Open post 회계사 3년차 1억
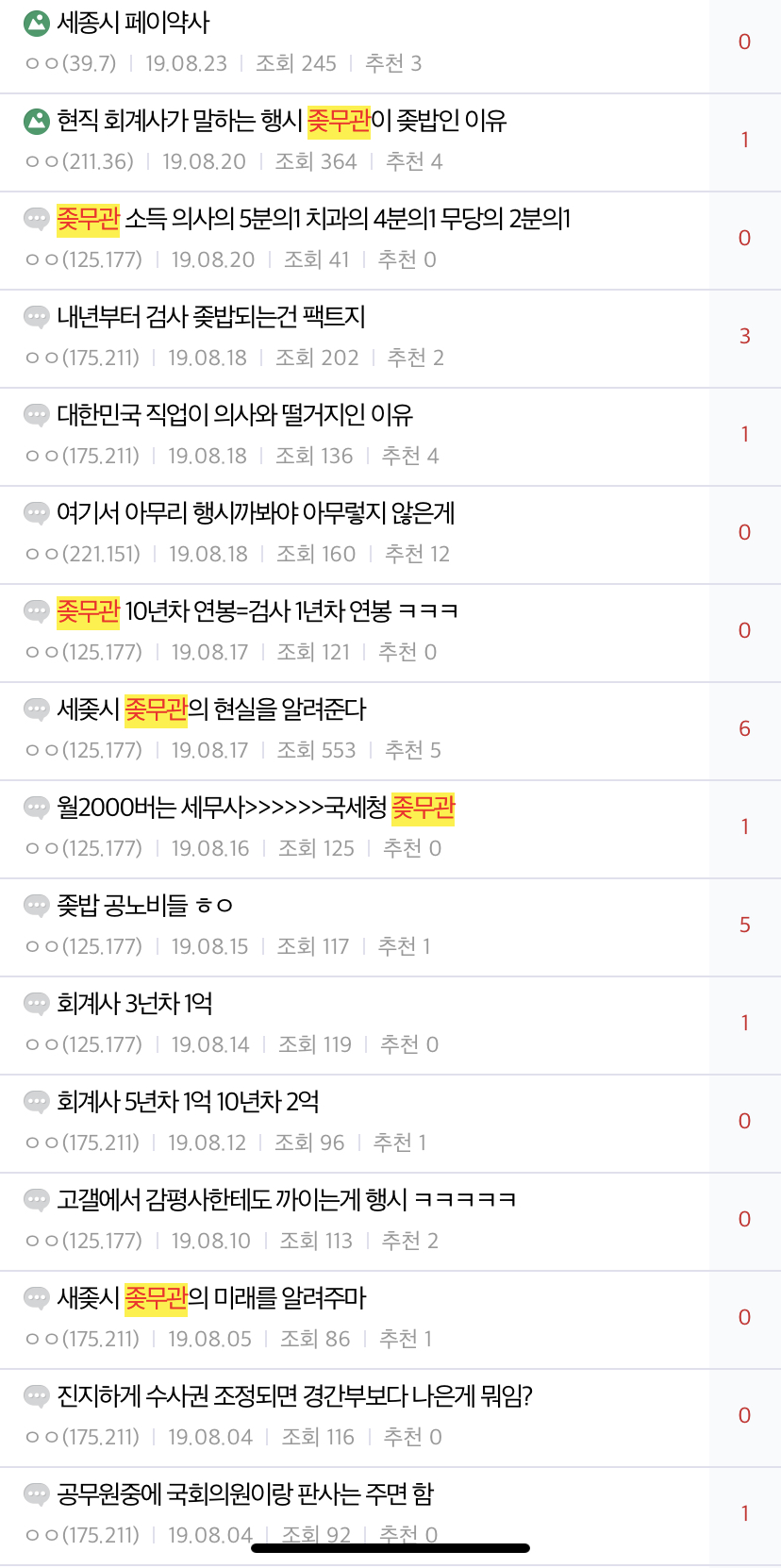The height and width of the screenshot is (1568, 781). click(x=134, y=1004)
